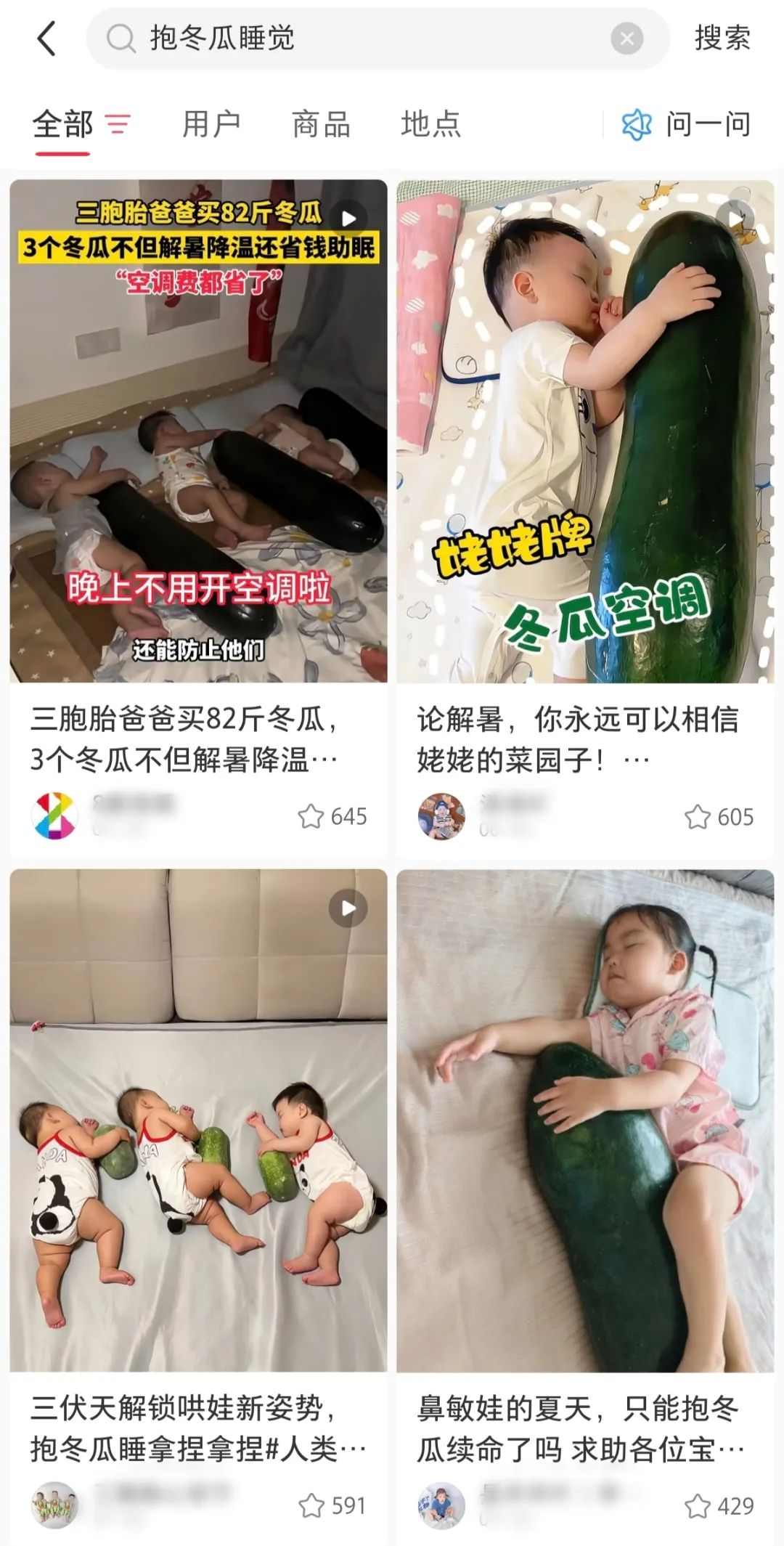This screenshot has height=1546, width=784.
Task: Open the filter icon next to 全部
Action: (x=118, y=124)
